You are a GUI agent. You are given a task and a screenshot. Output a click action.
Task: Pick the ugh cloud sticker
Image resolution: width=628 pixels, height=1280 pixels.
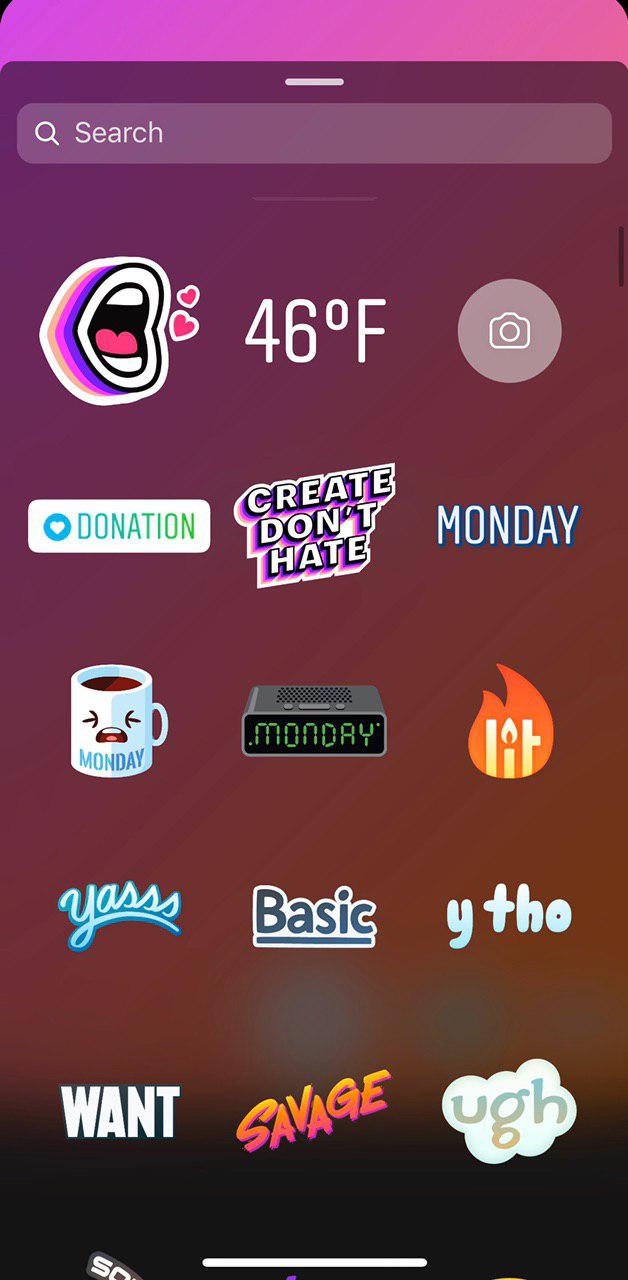click(509, 1110)
